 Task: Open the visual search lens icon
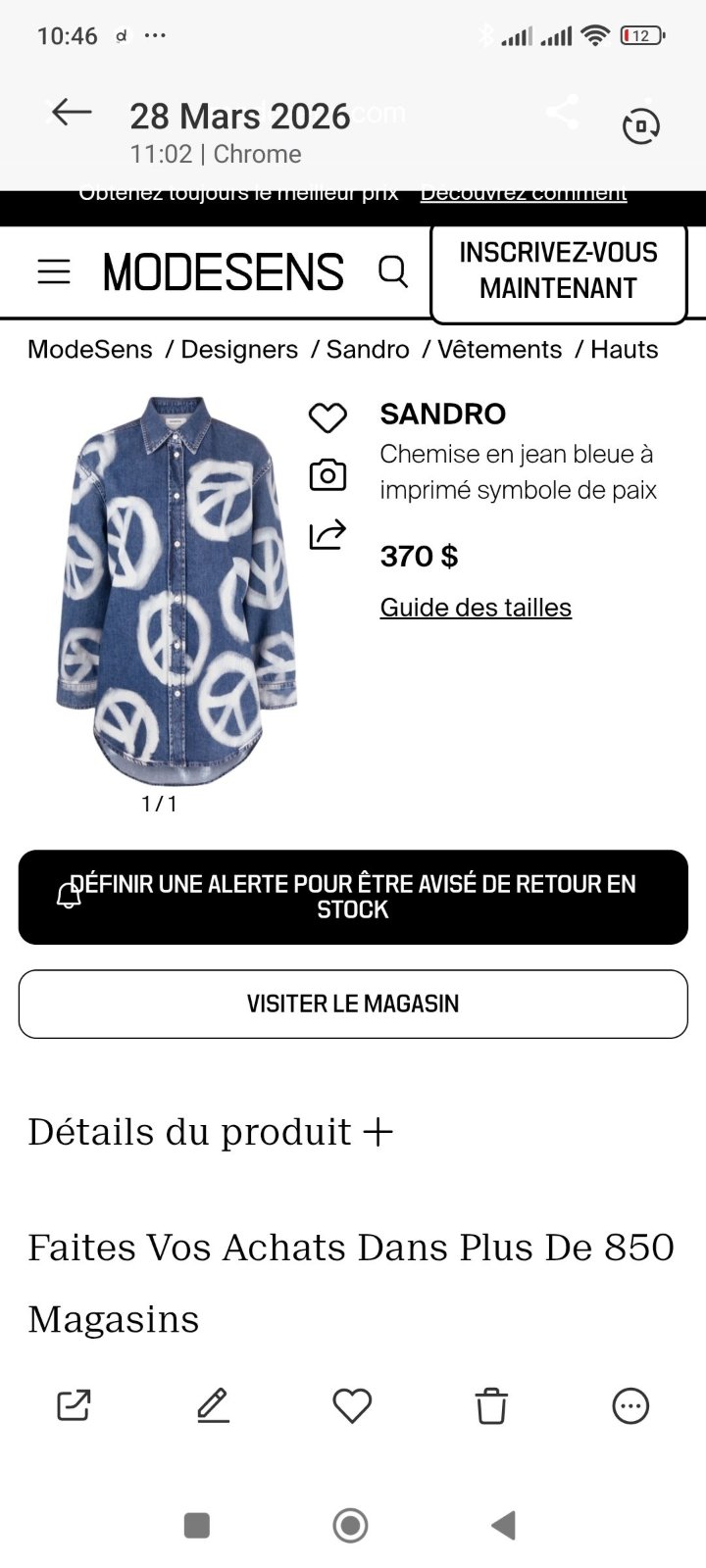click(641, 126)
